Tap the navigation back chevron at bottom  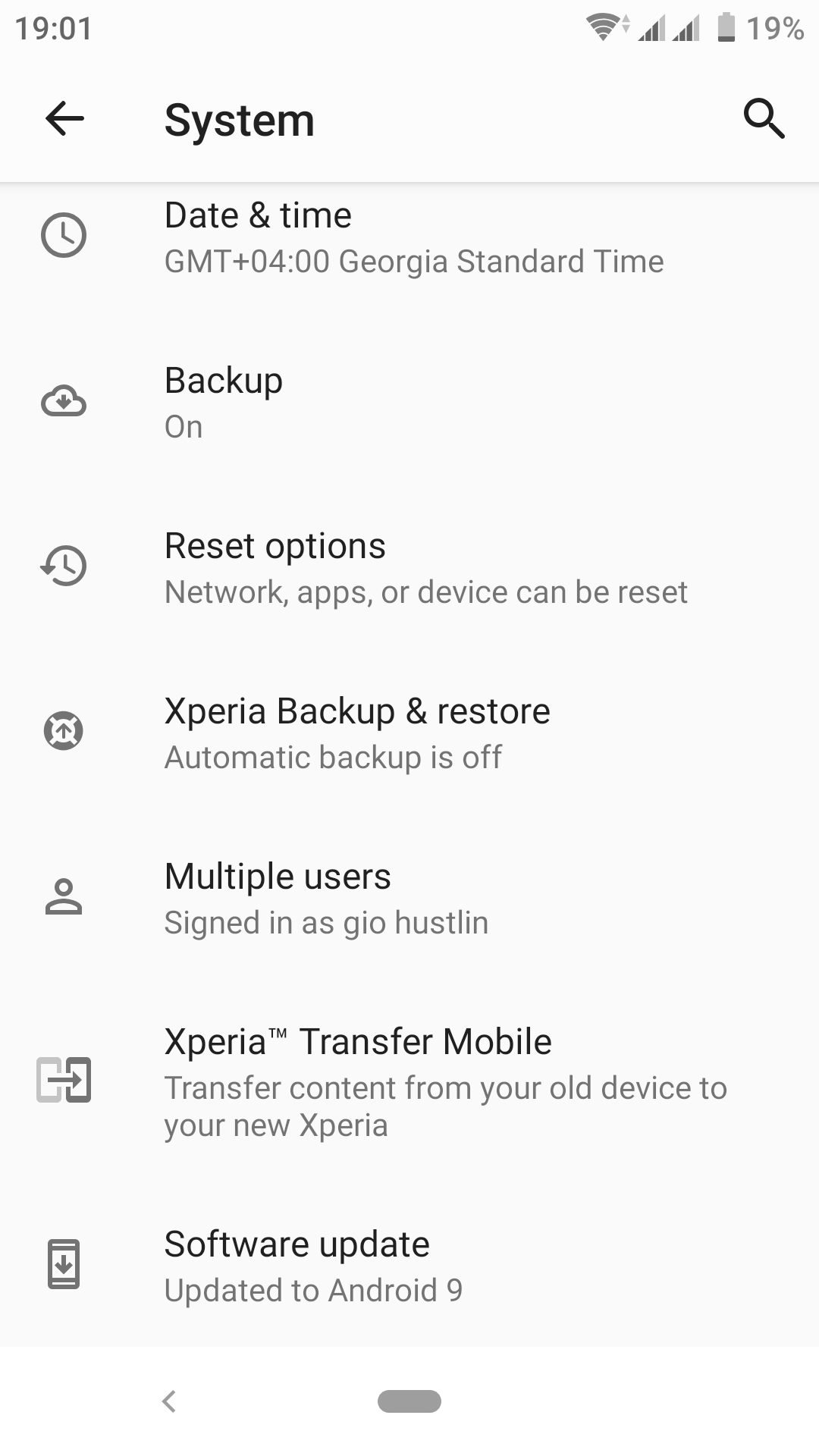[x=168, y=1401]
